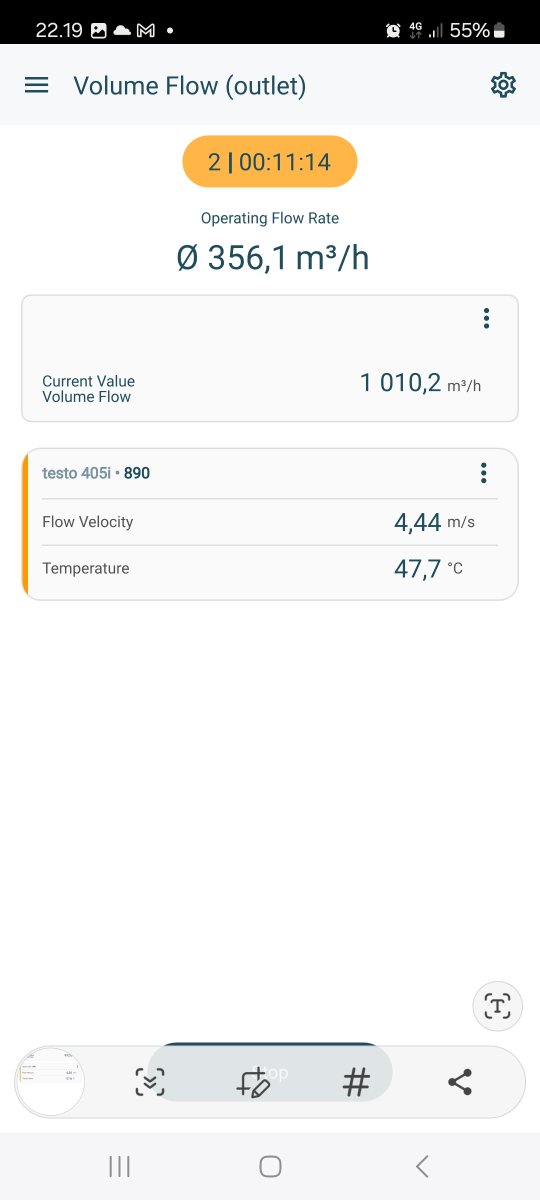Share the screenshot
This screenshot has height=1200, width=540.
click(460, 1082)
